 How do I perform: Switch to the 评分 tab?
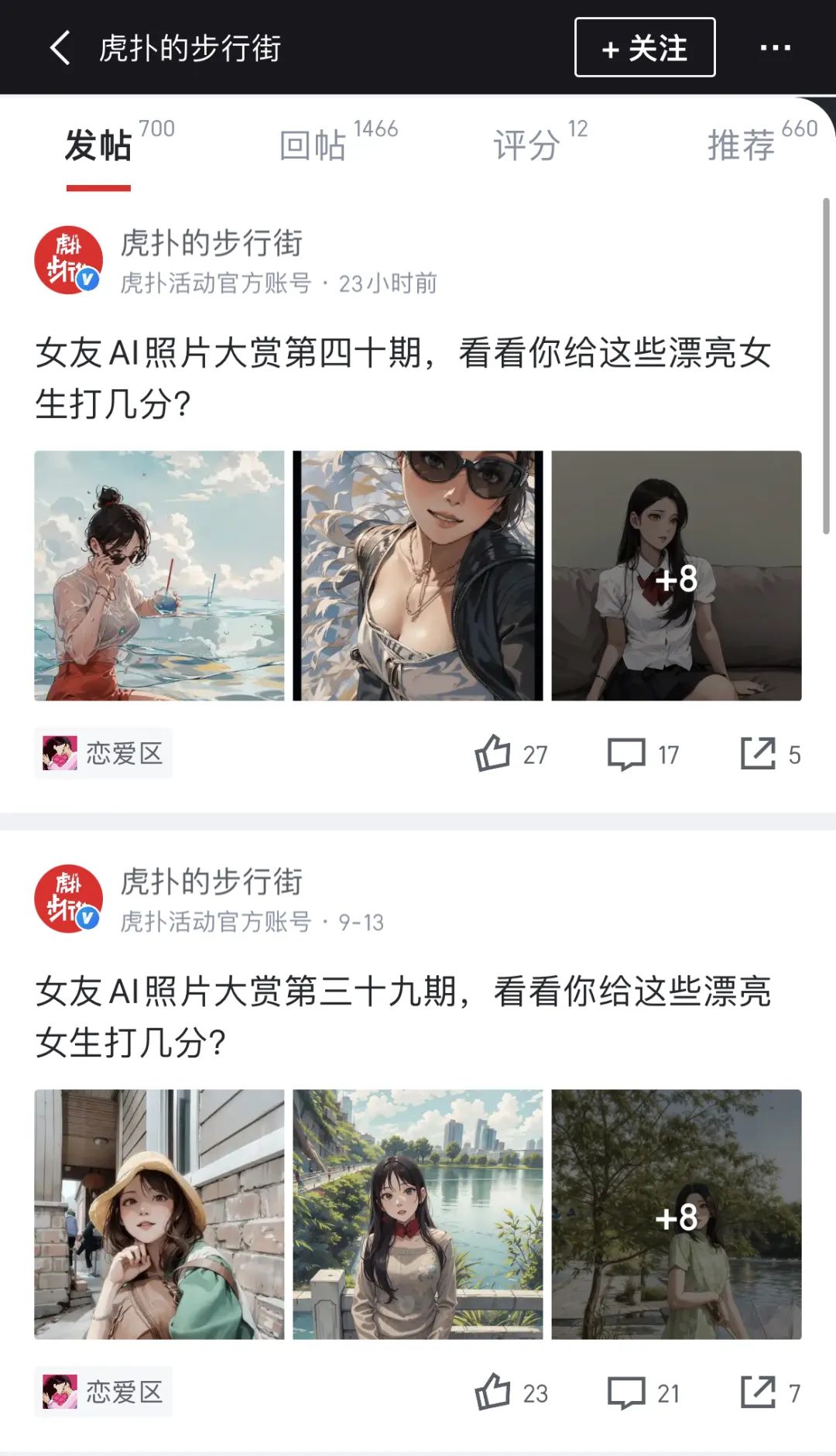[527, 146]
